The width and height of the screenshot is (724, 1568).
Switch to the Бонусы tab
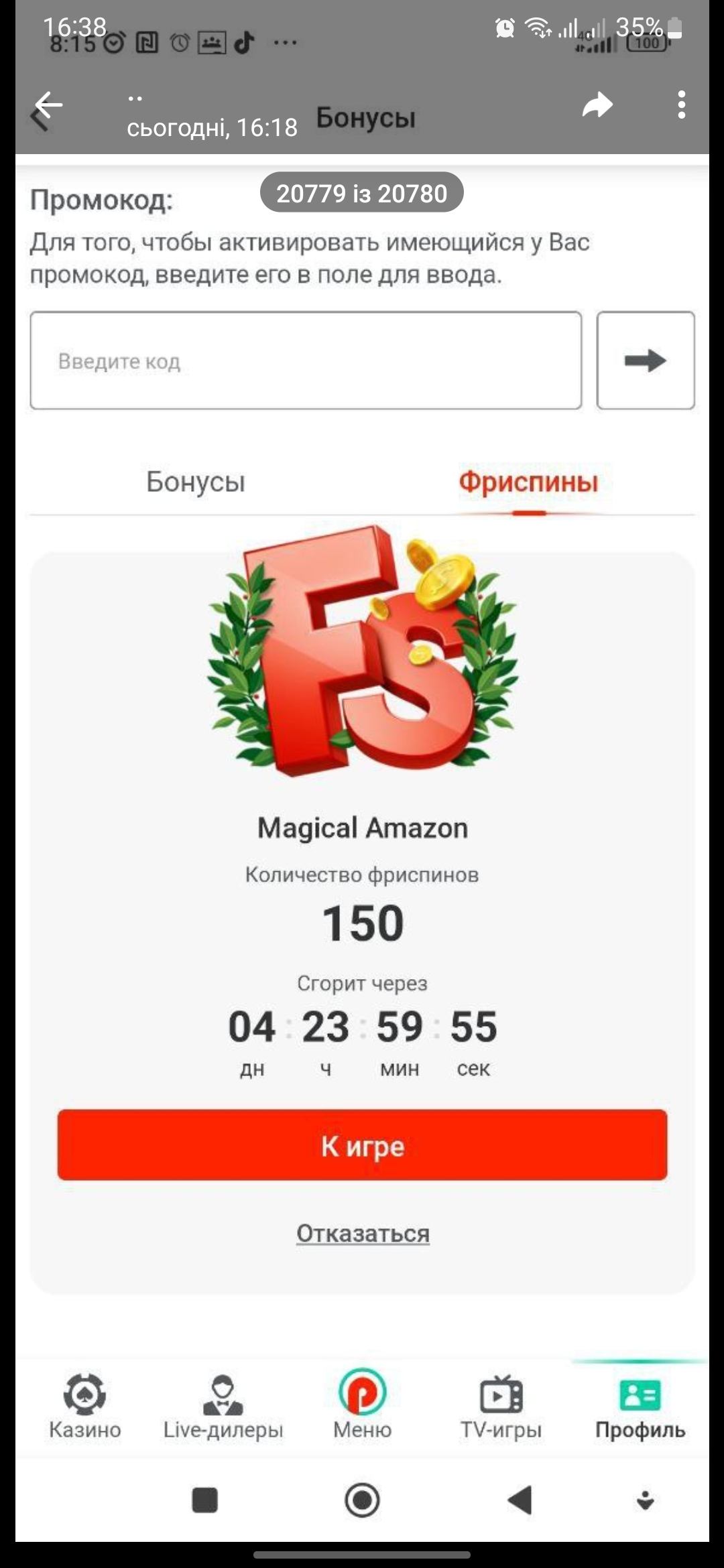[x=196, y=482]
